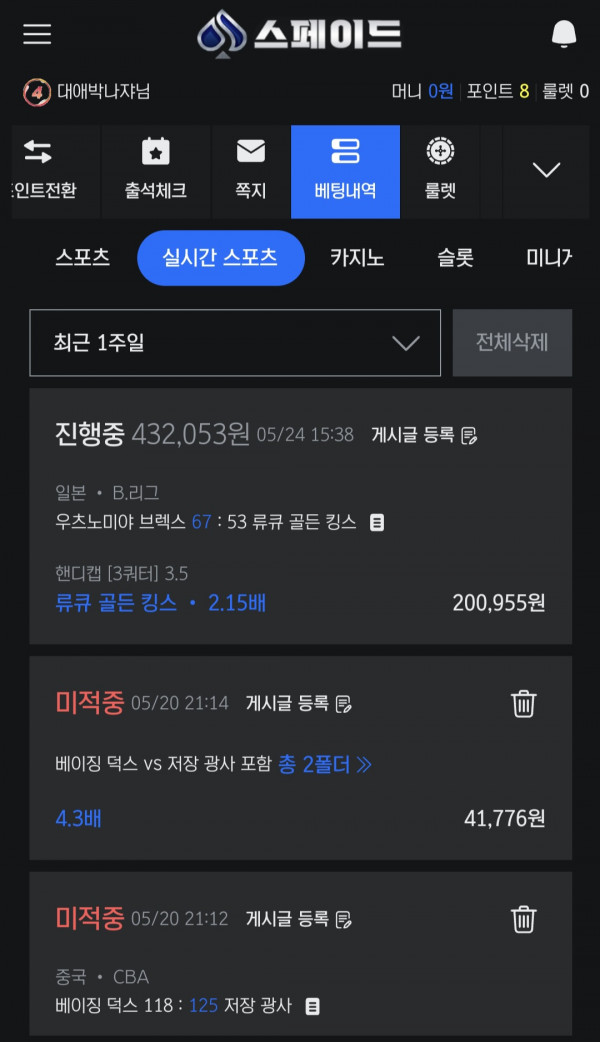Expand the shortcut menu chevron
Image resolution: width=600 pixels, height=1042 pixels.
click(546, 171)
